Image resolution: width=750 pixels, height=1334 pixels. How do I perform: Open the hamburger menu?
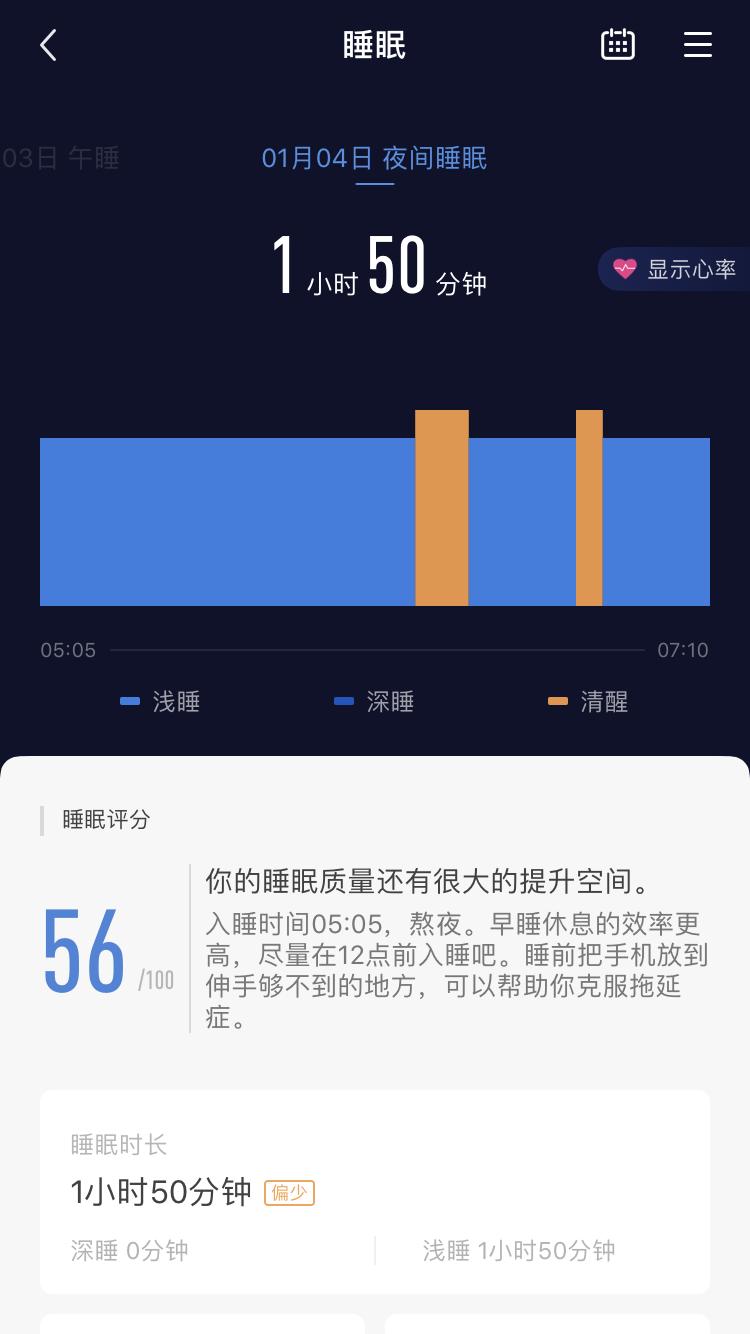697,44
